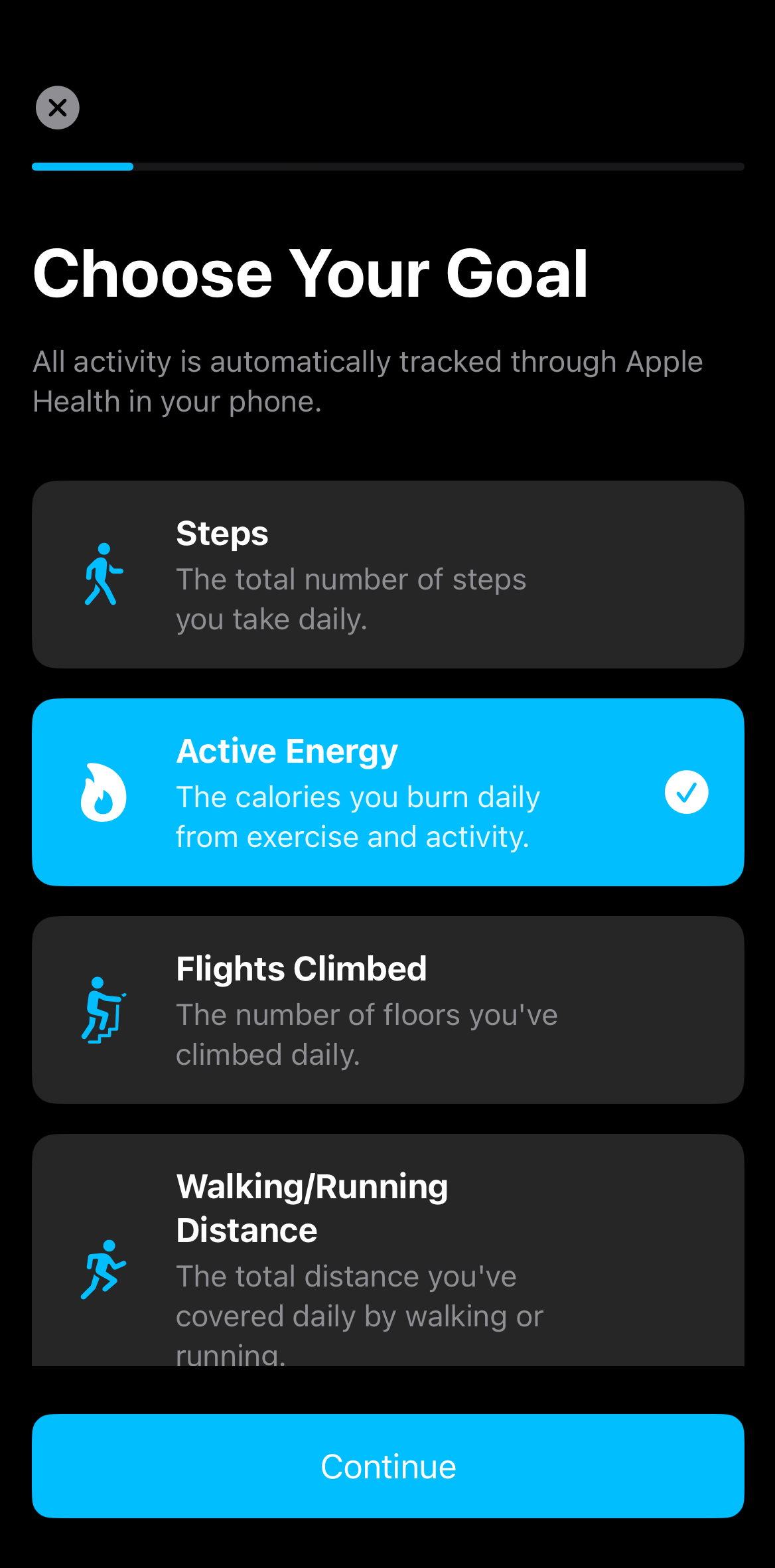
Task: Click the onboarding progress bar
Action: click(387, 167)
